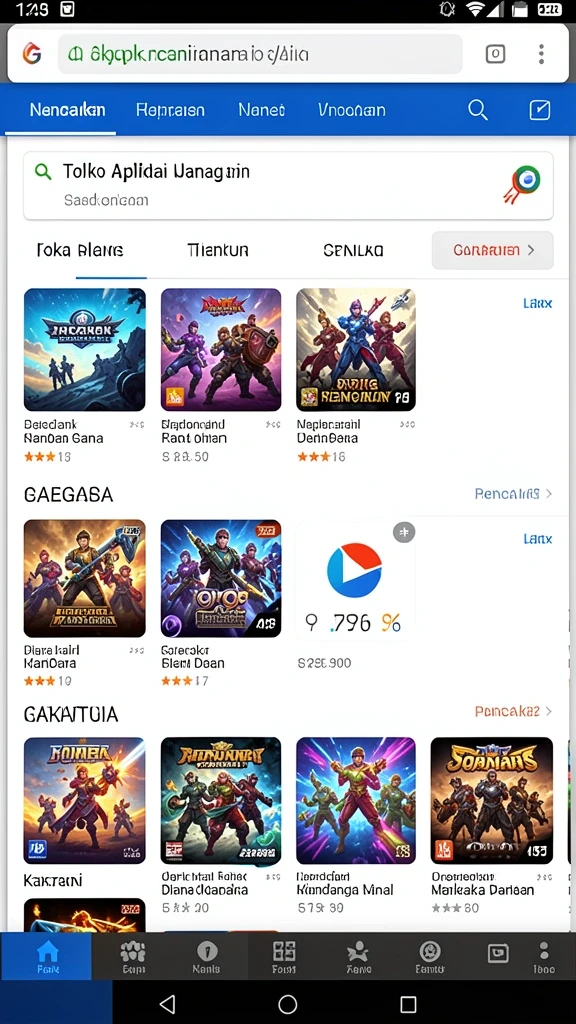
Task: Tap the Tolko Aplidai search field
Action: (288, 185)
